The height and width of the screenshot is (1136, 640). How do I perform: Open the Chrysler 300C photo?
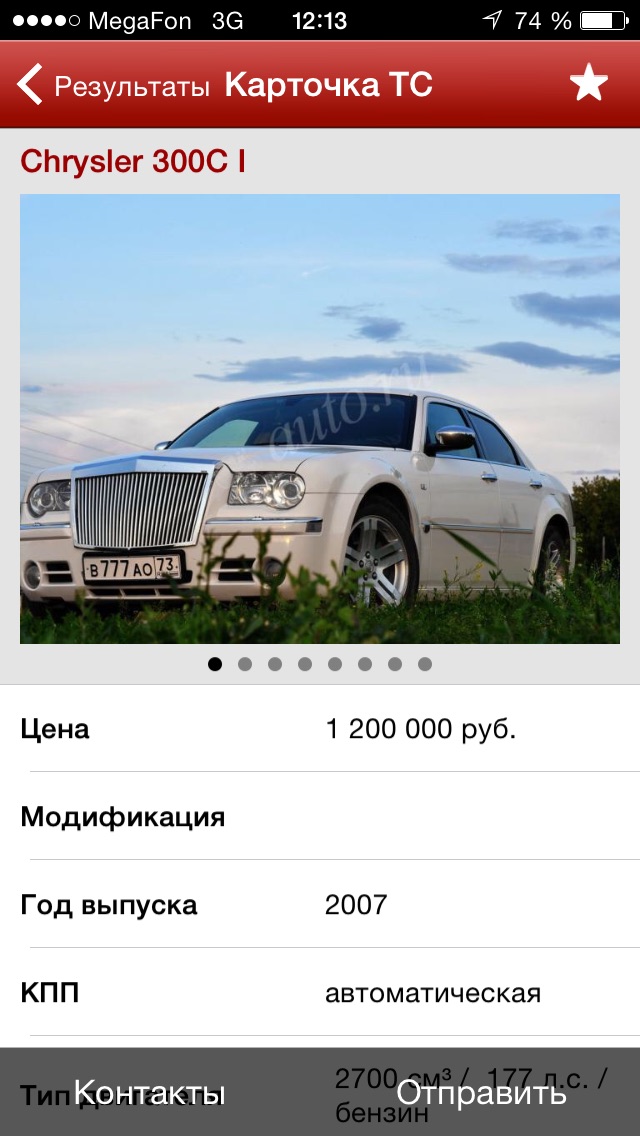coord(320,419)
